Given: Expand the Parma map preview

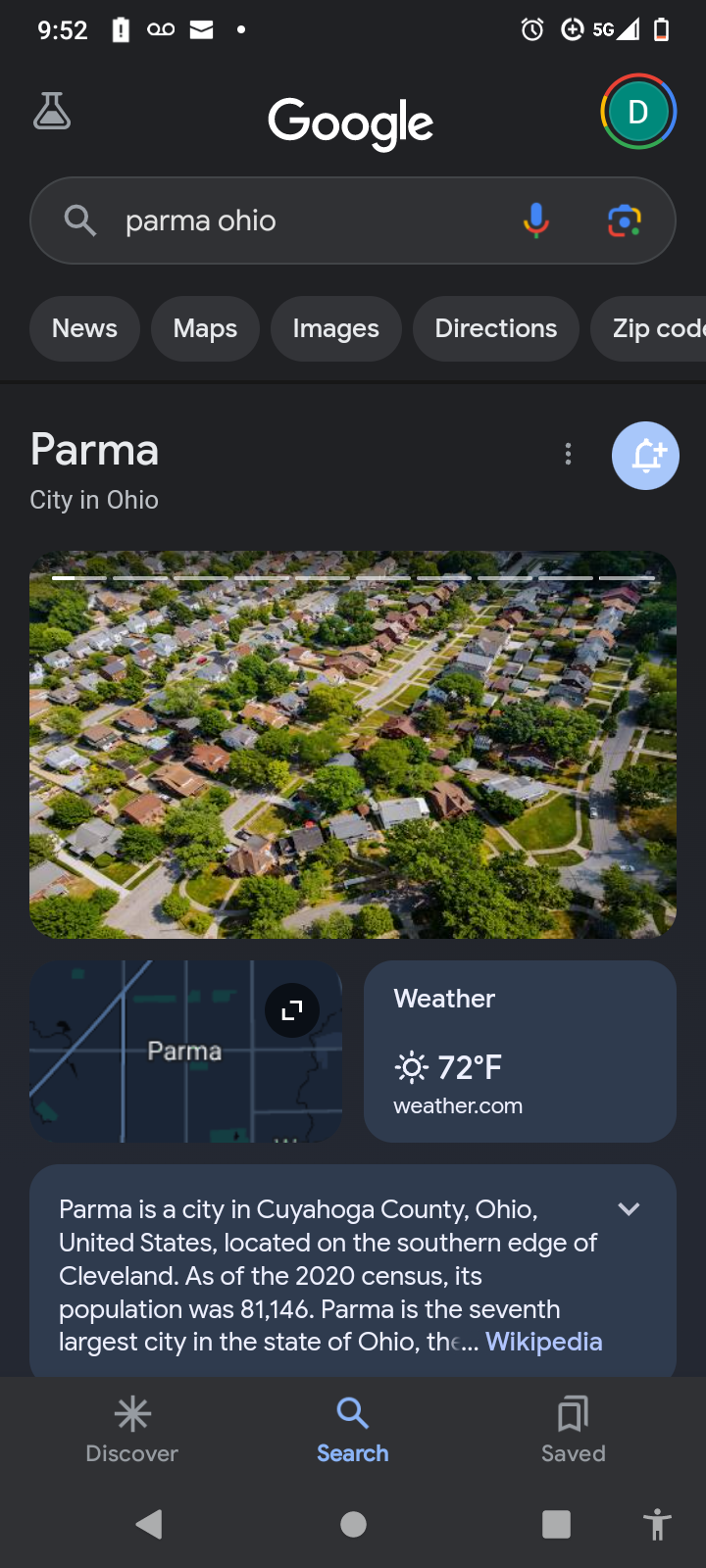Looking at the screenshot, I should (292, 1010).
